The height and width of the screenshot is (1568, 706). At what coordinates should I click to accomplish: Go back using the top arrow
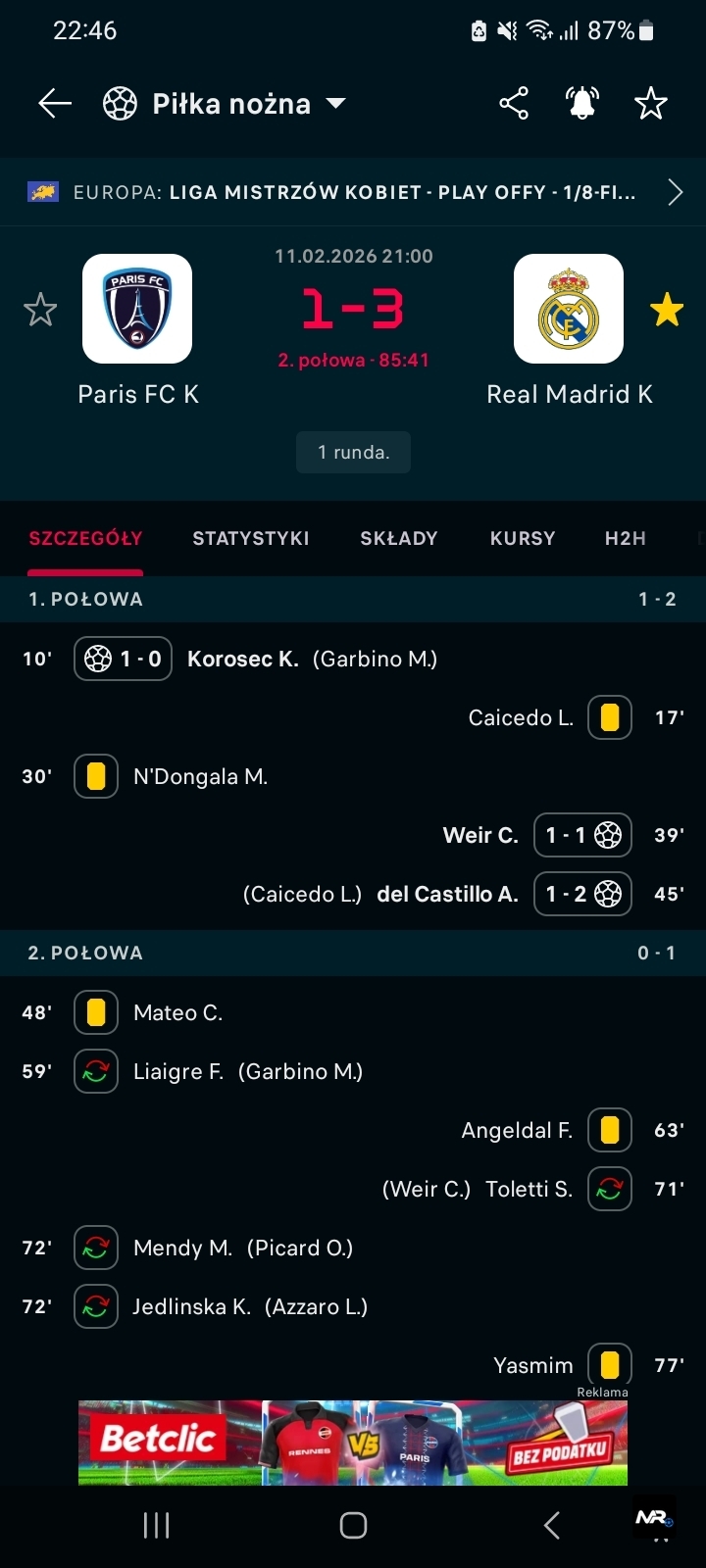[55, 103]
